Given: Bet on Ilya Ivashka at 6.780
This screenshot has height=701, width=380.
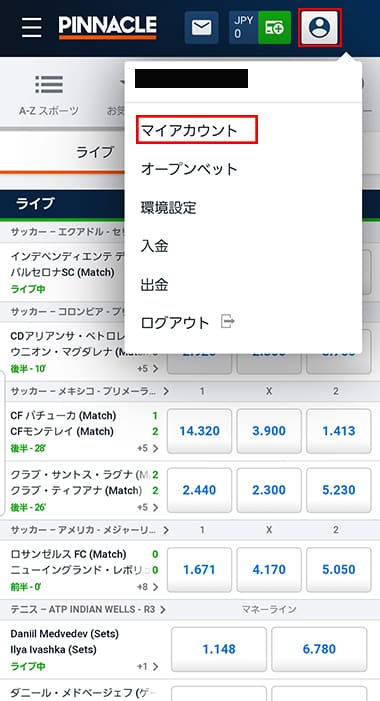Looking at the screenshot, I should click(x=319, y=649).
